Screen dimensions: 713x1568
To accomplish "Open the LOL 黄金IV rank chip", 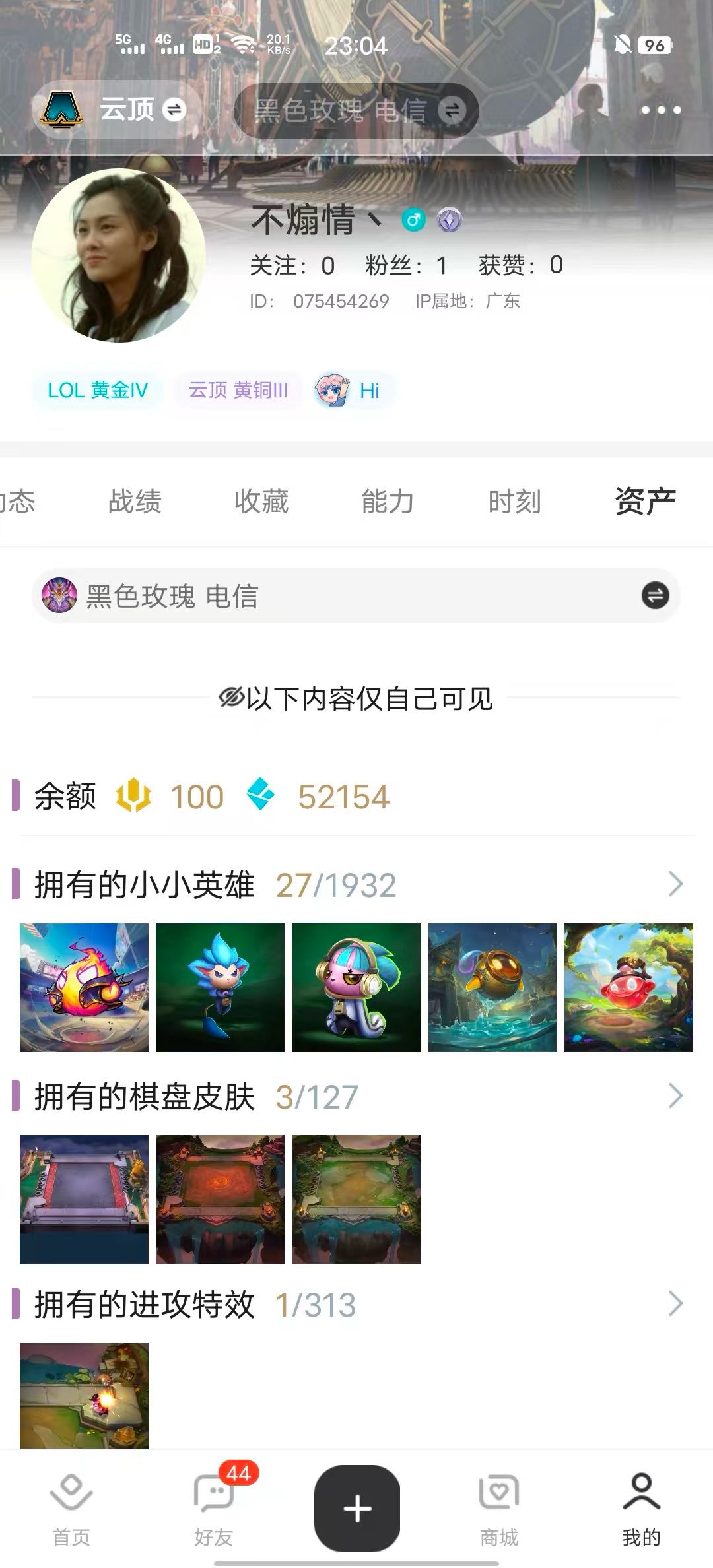I will coord(98,390).
